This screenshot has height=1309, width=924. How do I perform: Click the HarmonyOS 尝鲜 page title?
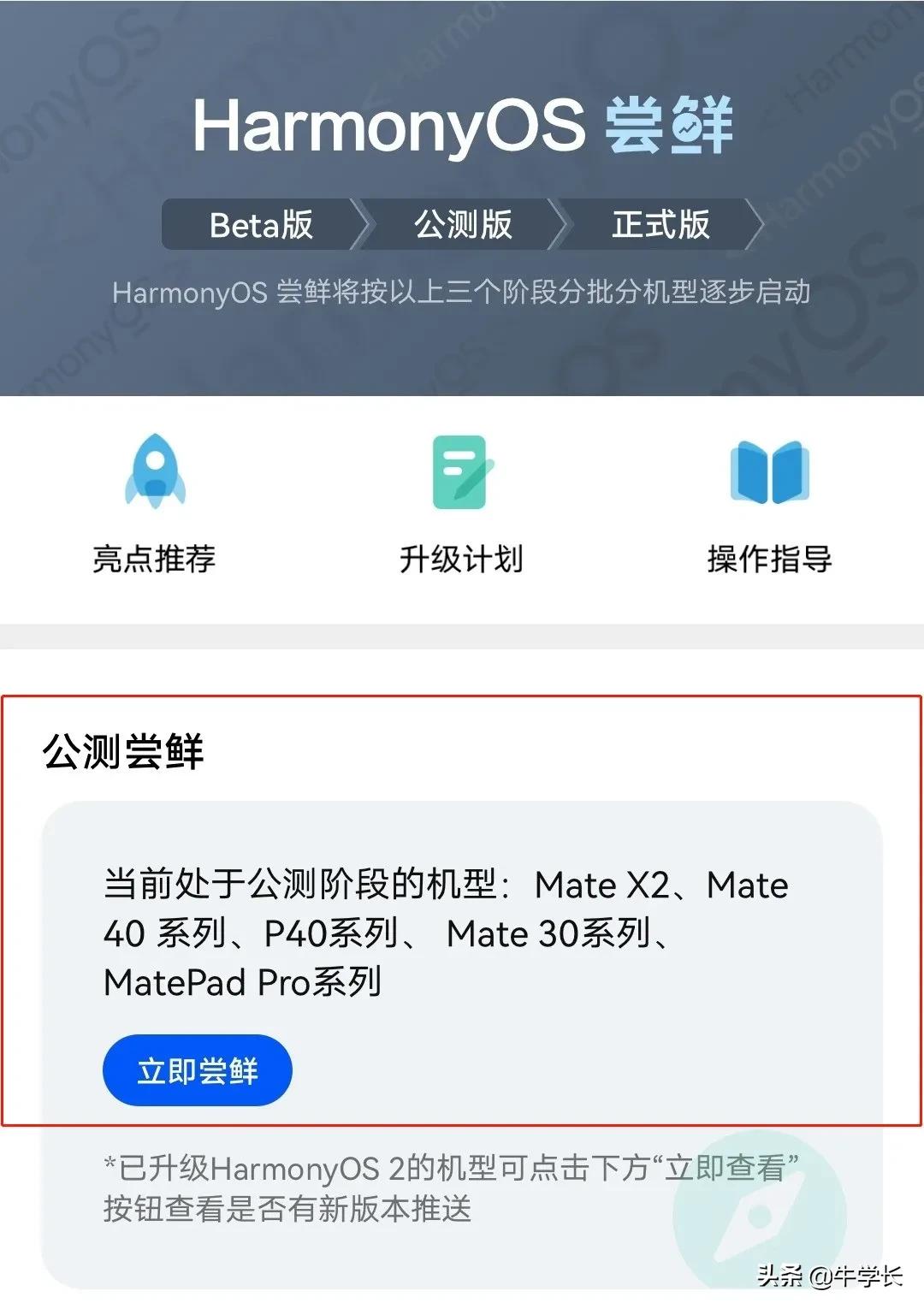[x=462, y=127]
